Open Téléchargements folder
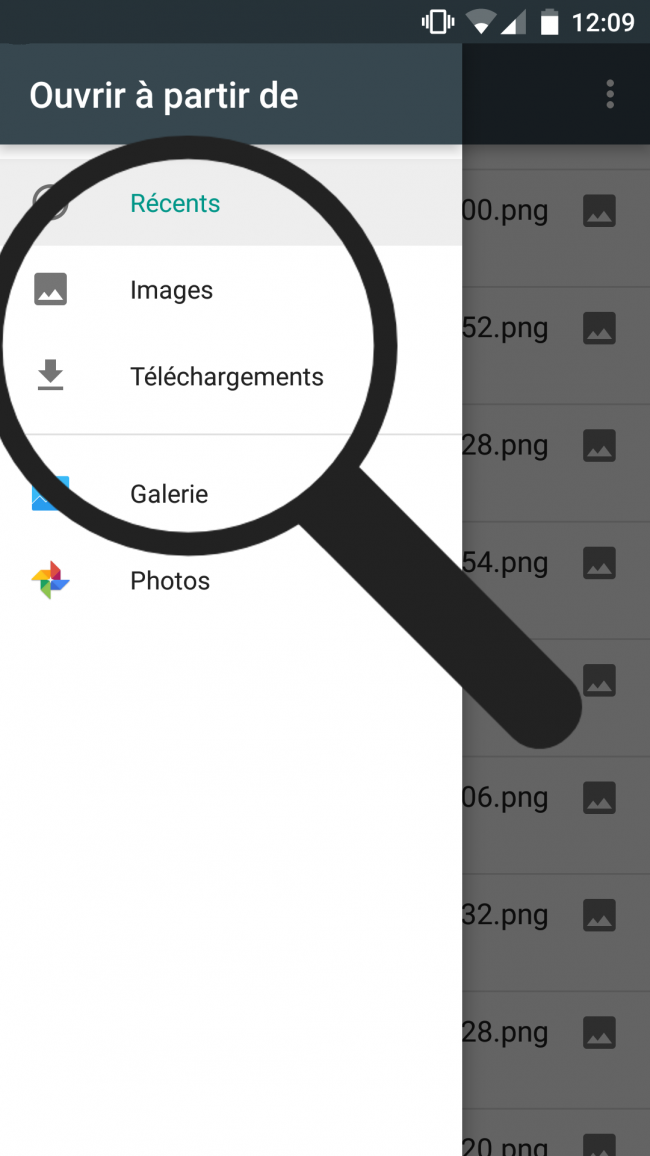The height and width of the screenshot is (1156, 650). click(226, 377)
